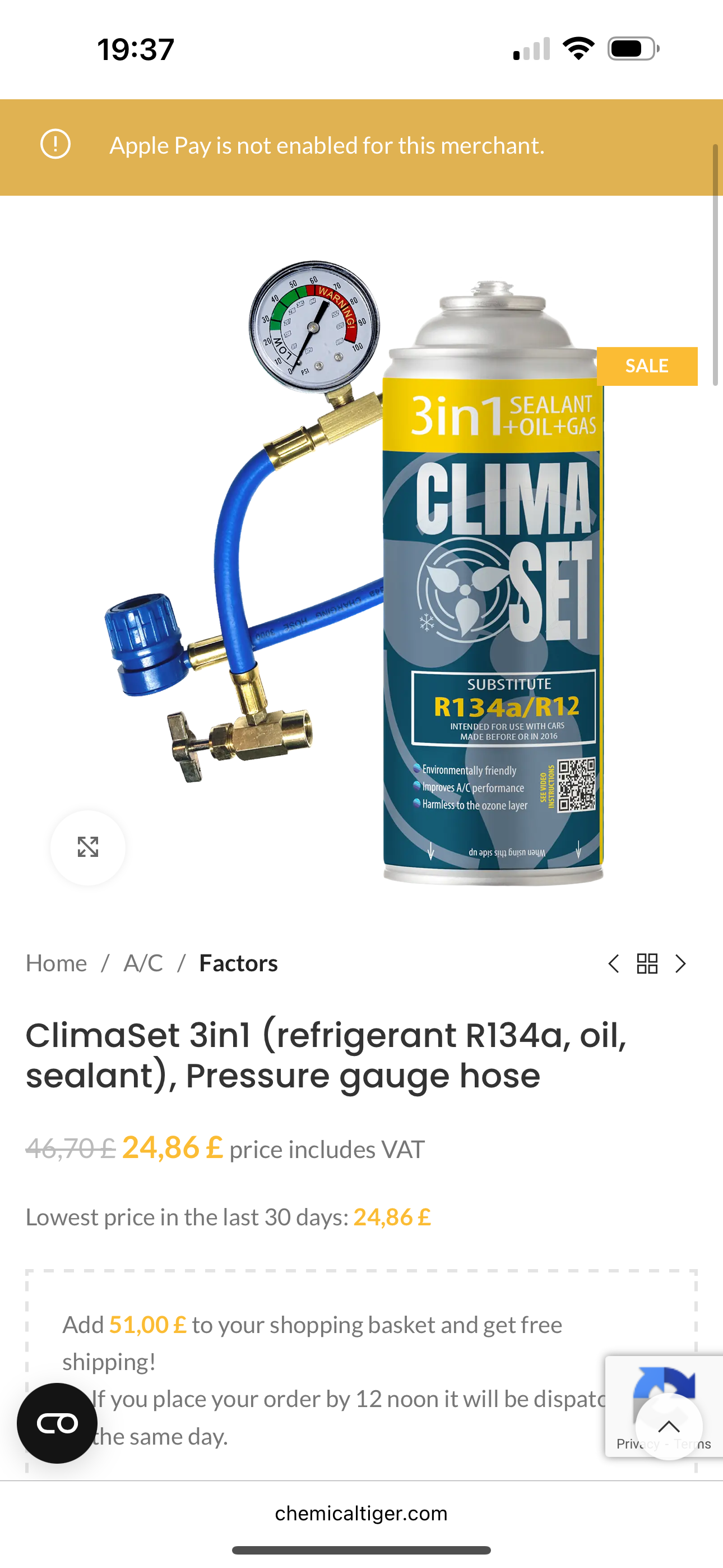Open the accessibility widget button

coord(57,1423)
